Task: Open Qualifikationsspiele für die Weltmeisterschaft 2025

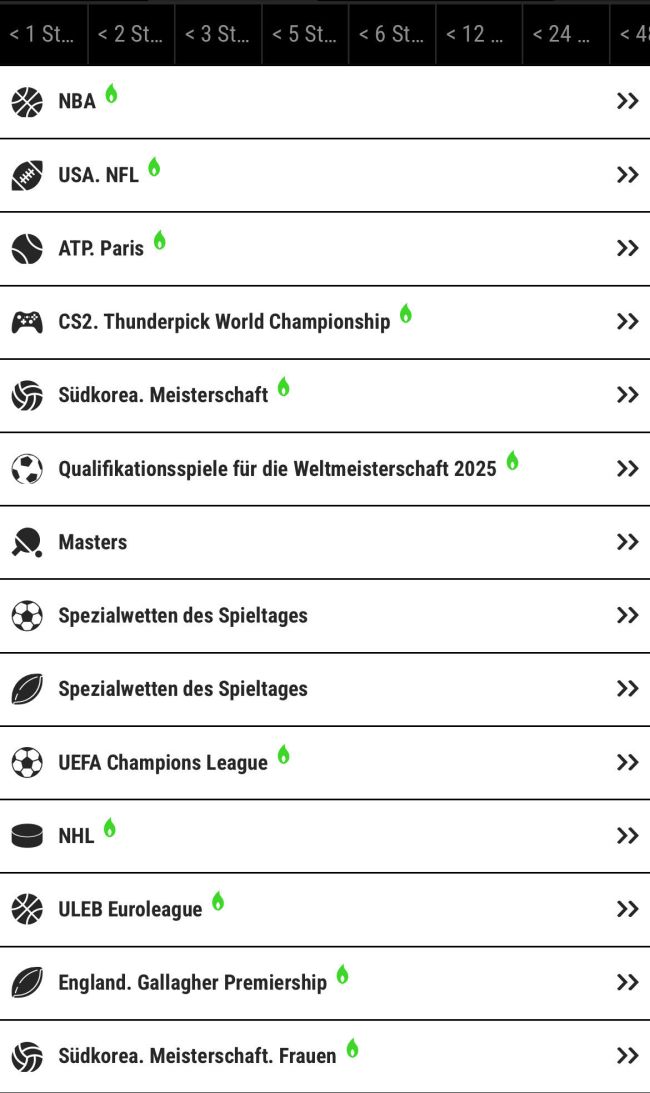Action: point(324,468)
